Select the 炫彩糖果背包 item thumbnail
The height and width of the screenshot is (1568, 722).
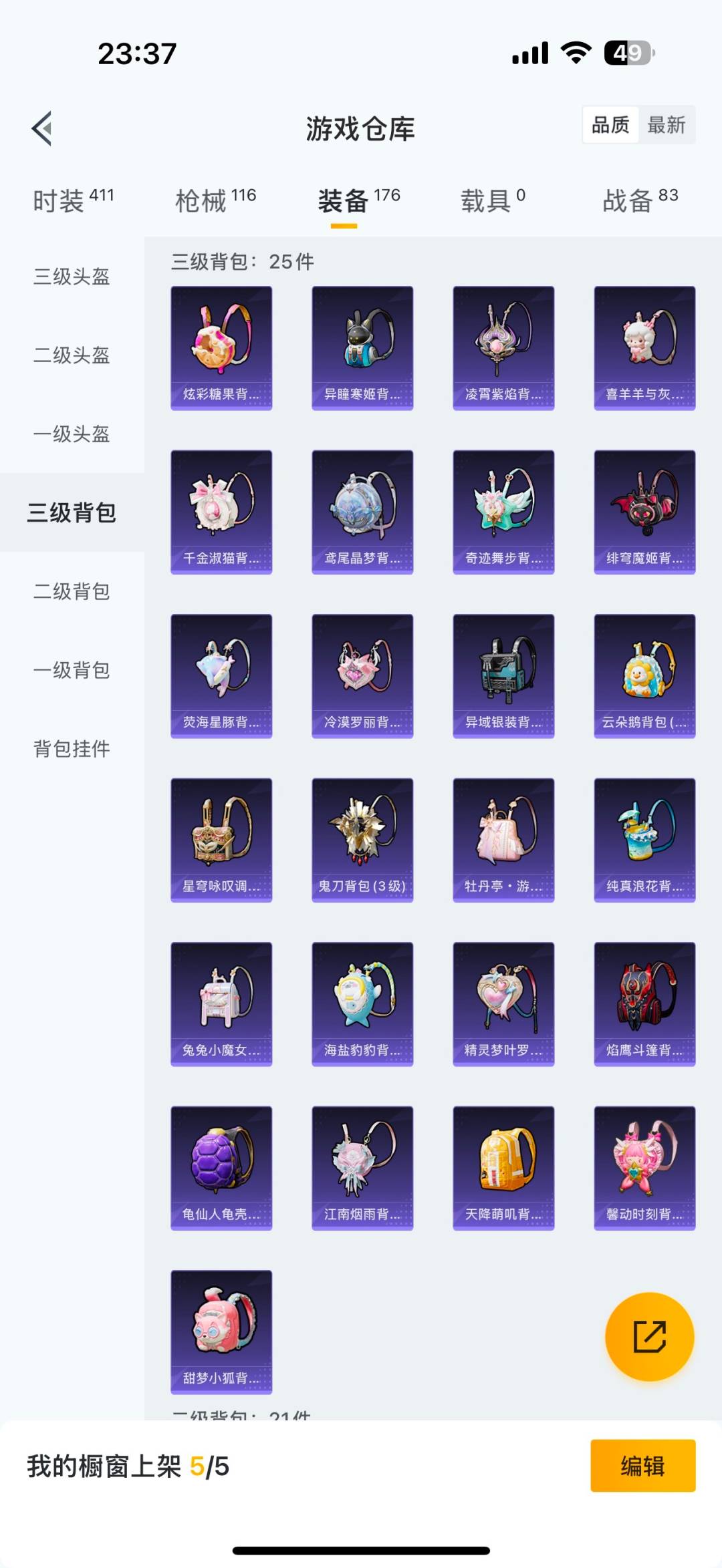tap(221, 346)
